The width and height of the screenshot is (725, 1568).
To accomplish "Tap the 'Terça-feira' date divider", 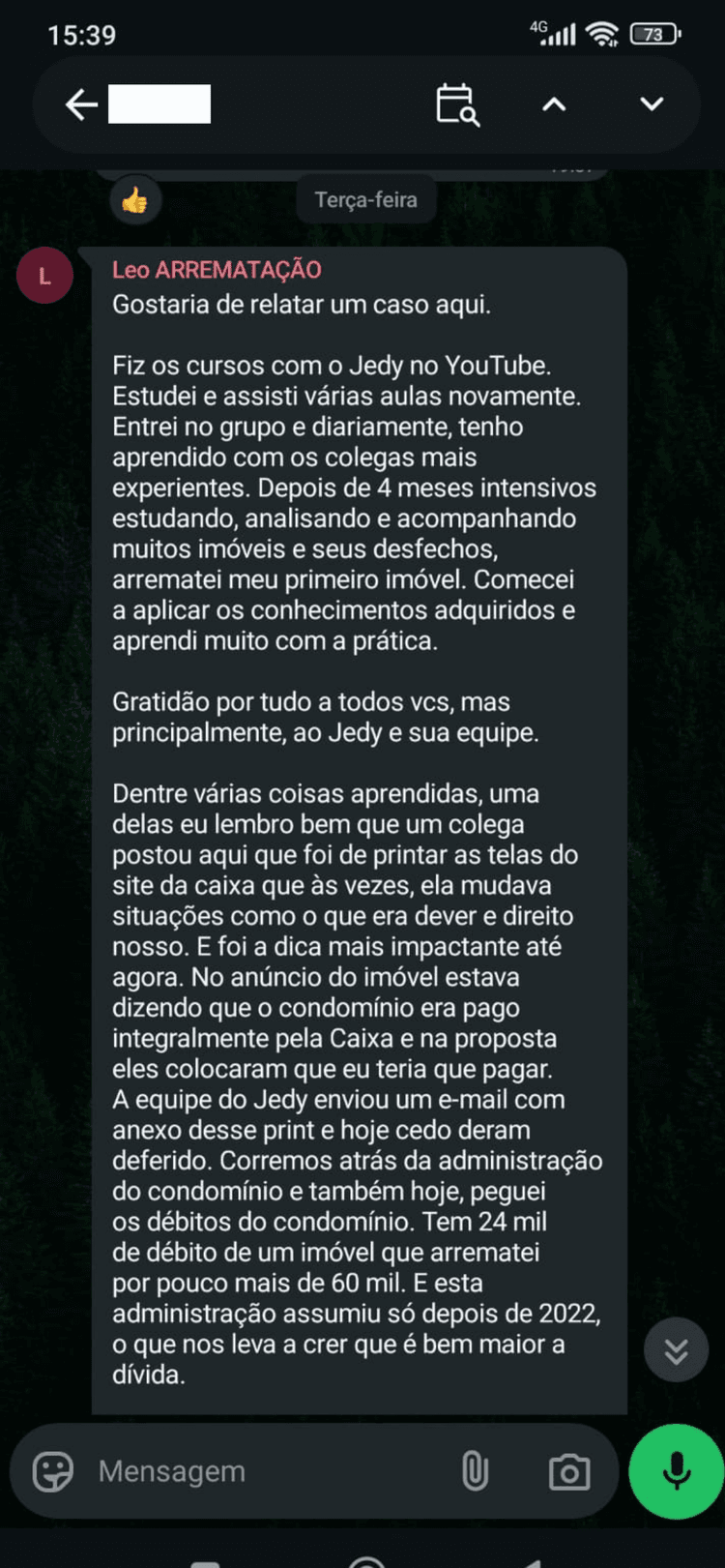I will click(x=365, y=199).
